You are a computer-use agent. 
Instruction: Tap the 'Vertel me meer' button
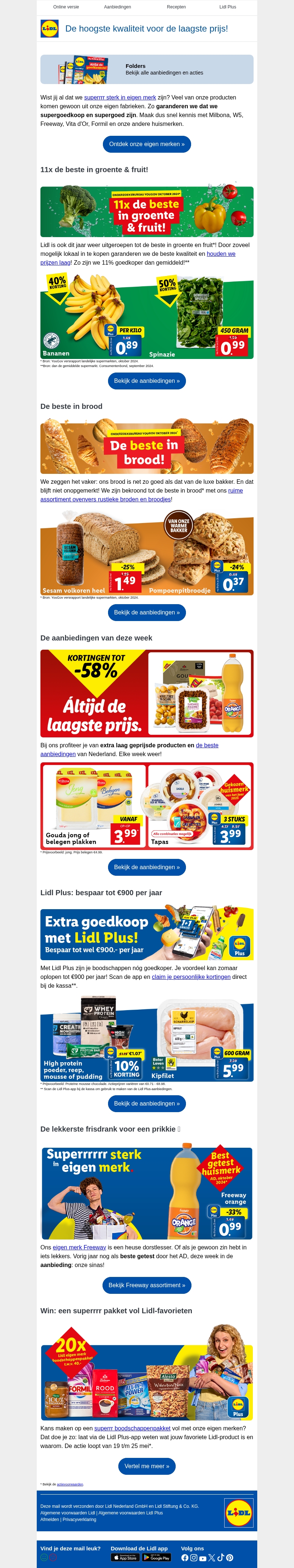pos(146,1466)
